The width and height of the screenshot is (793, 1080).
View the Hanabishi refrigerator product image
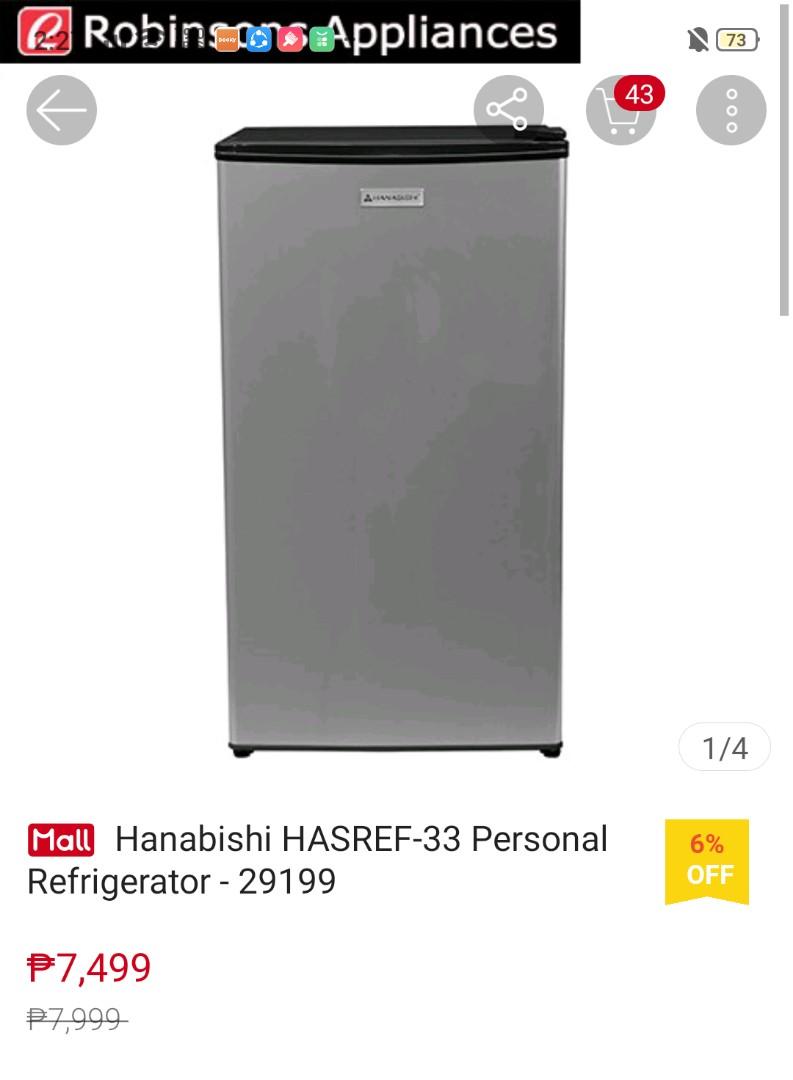point(391,442)
